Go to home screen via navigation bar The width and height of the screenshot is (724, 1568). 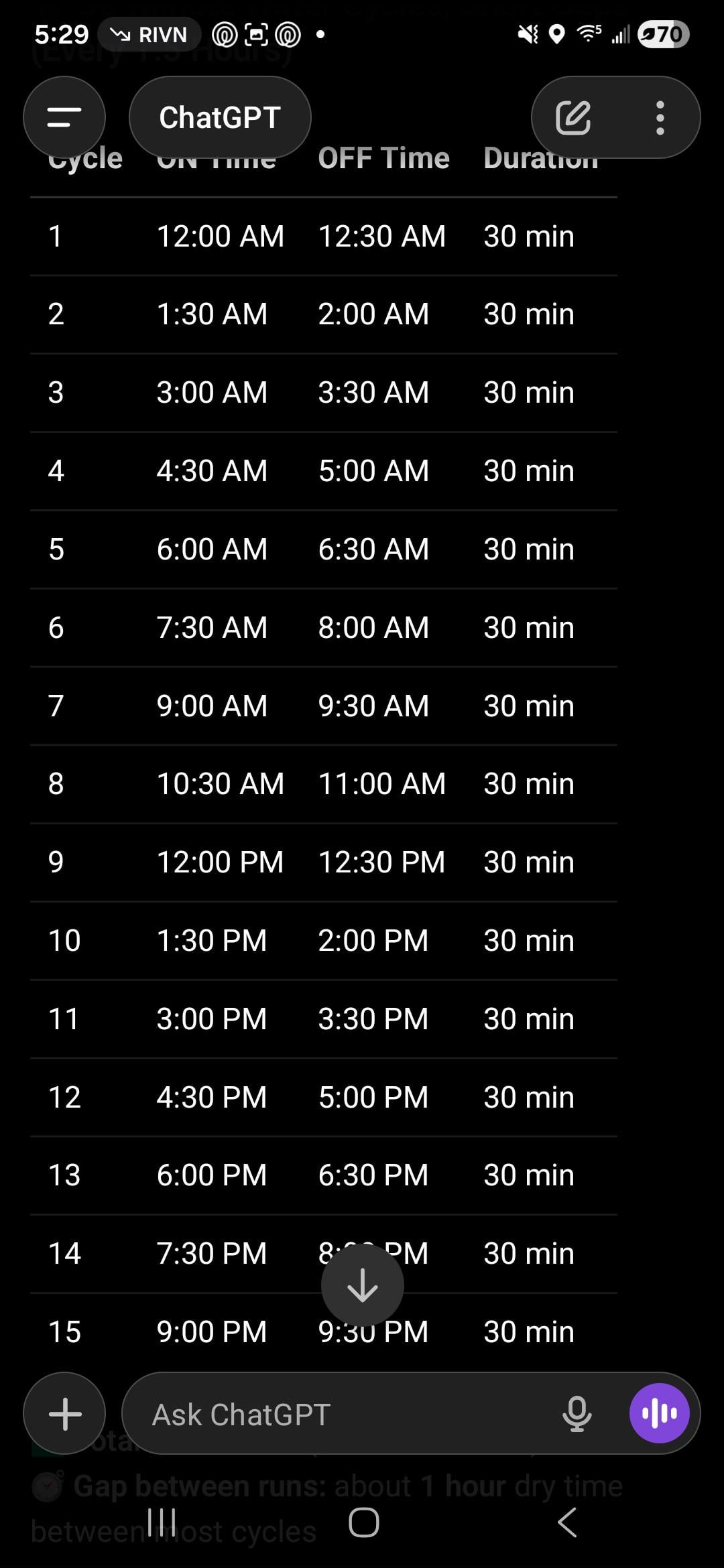[x=363, y=1522]
